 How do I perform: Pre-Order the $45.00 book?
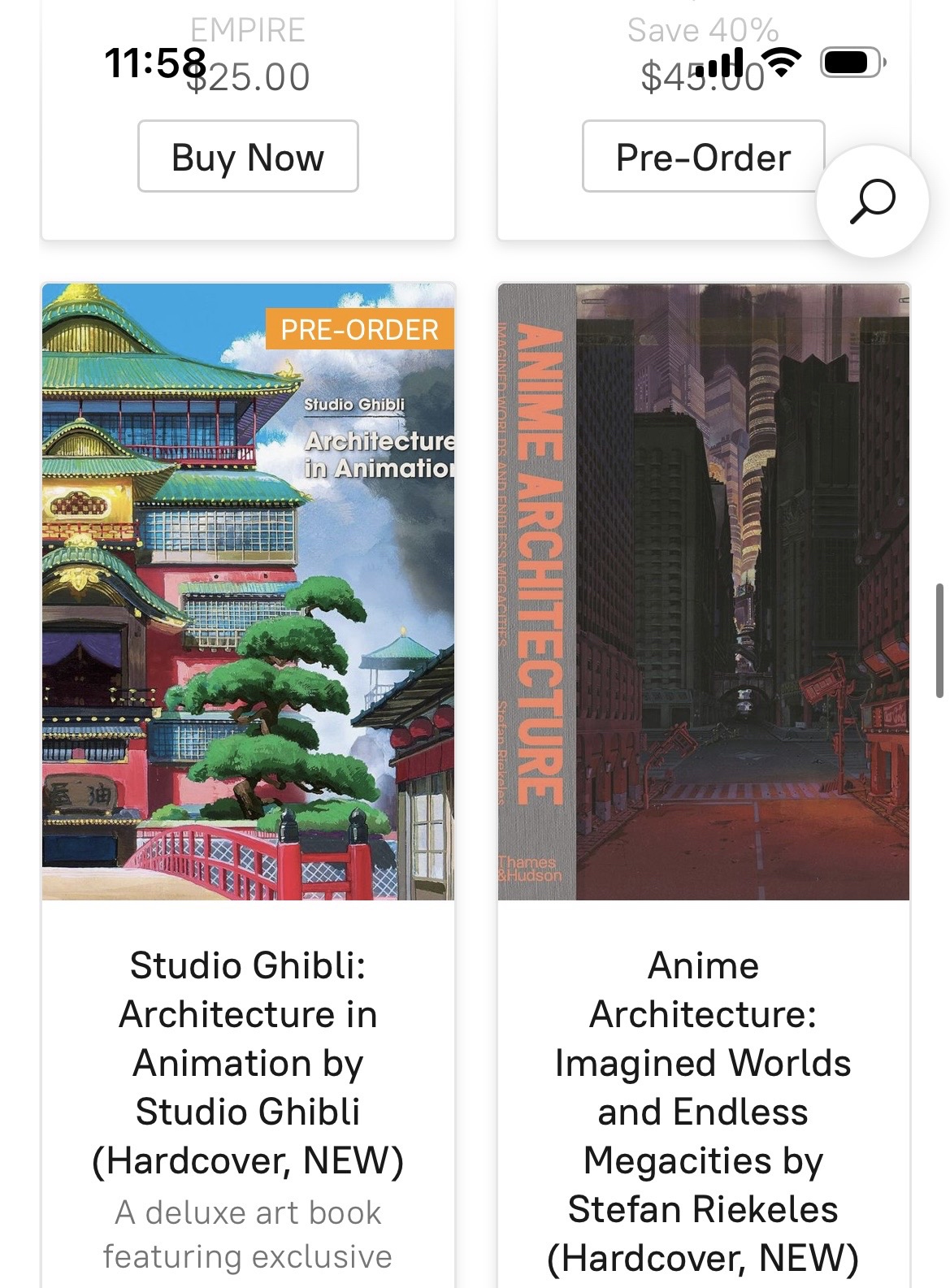coord(702,157)
